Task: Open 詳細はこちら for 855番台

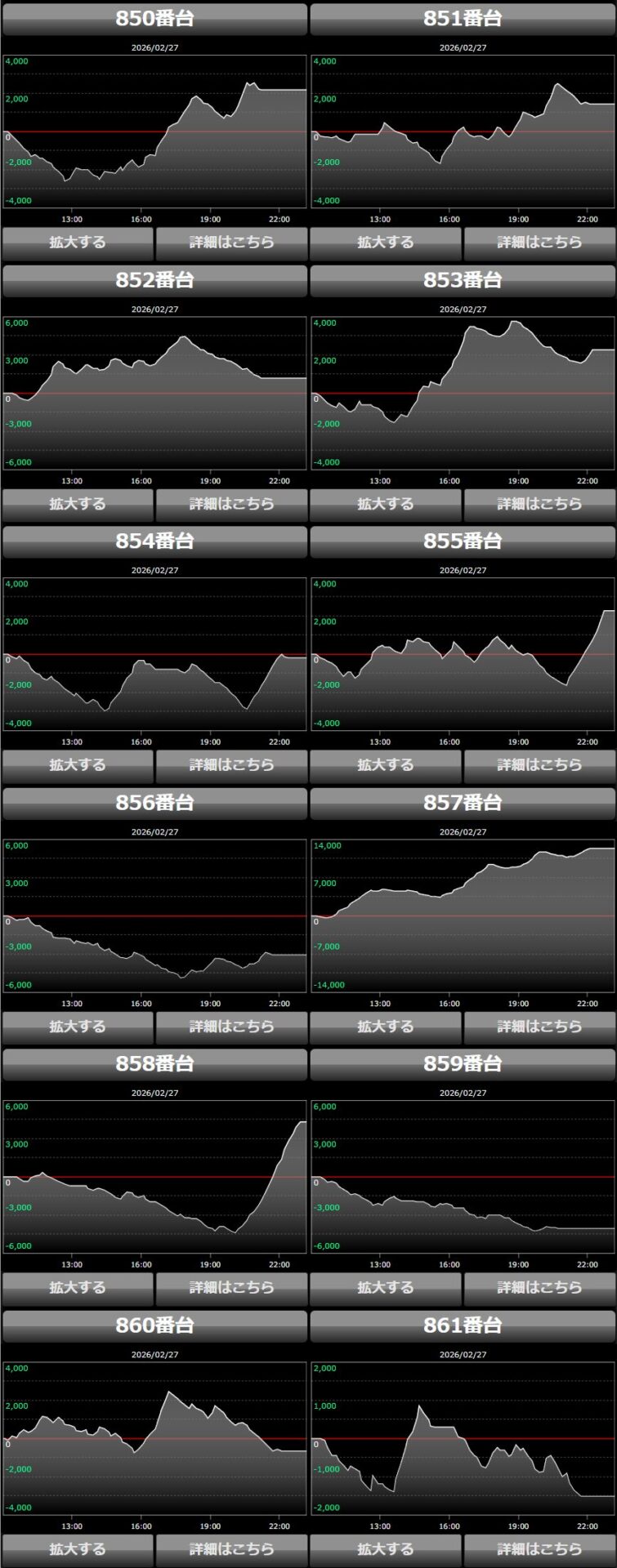Action: (x=539, y=765)
